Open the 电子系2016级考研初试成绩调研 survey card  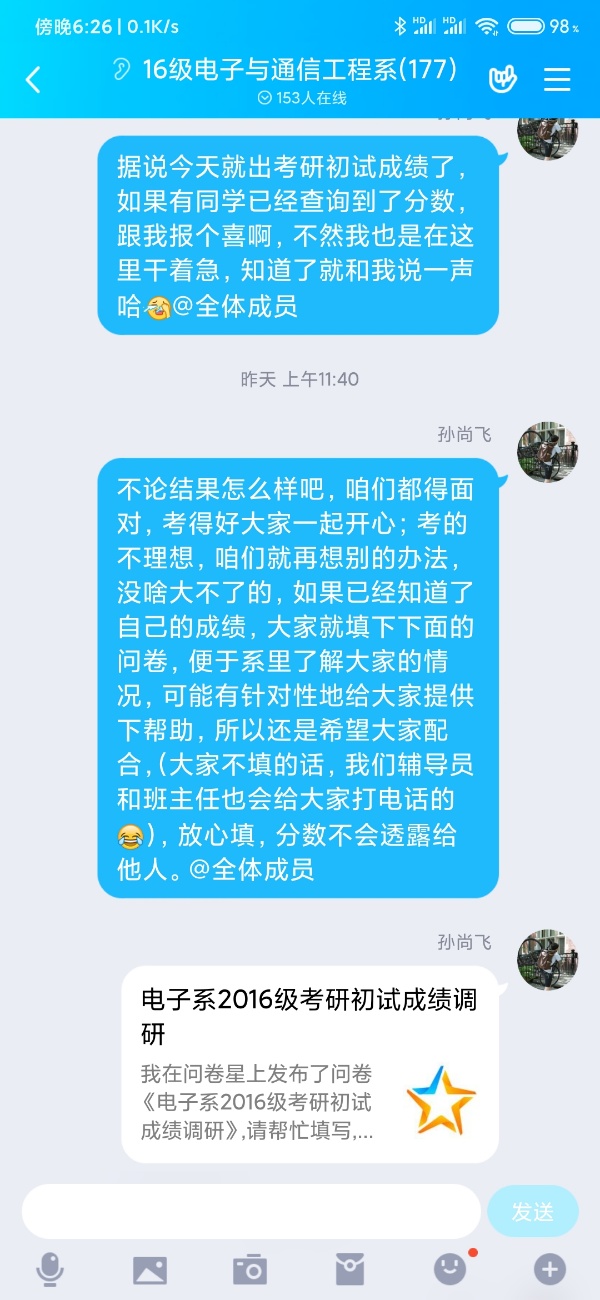[310, 1064]
